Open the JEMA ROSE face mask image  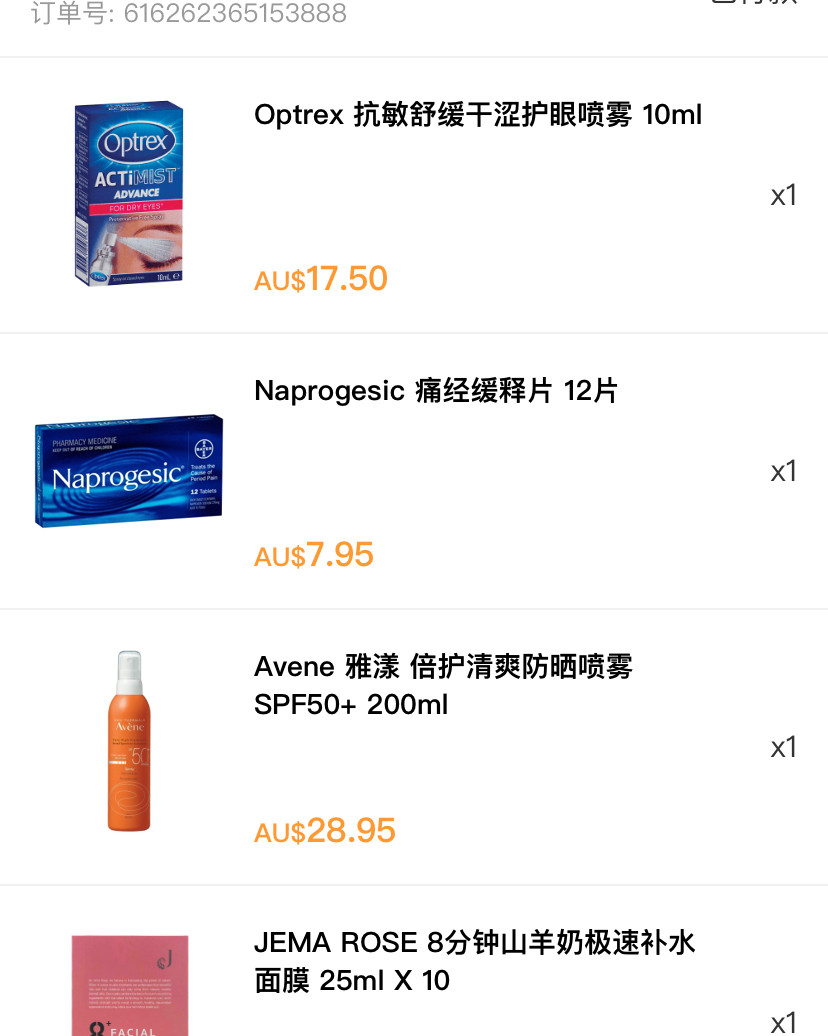click(129, 990)
